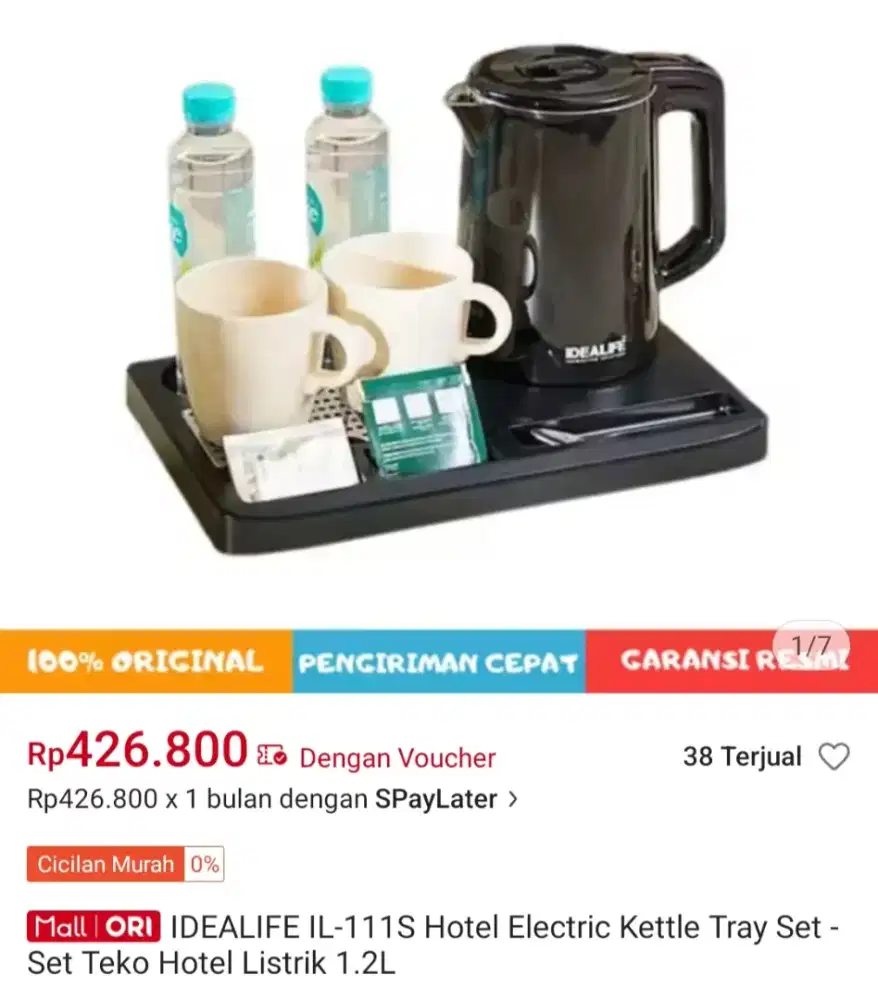The image size is (878, 1000).
Task: Click the 0% installment badge
Action: 203,864
